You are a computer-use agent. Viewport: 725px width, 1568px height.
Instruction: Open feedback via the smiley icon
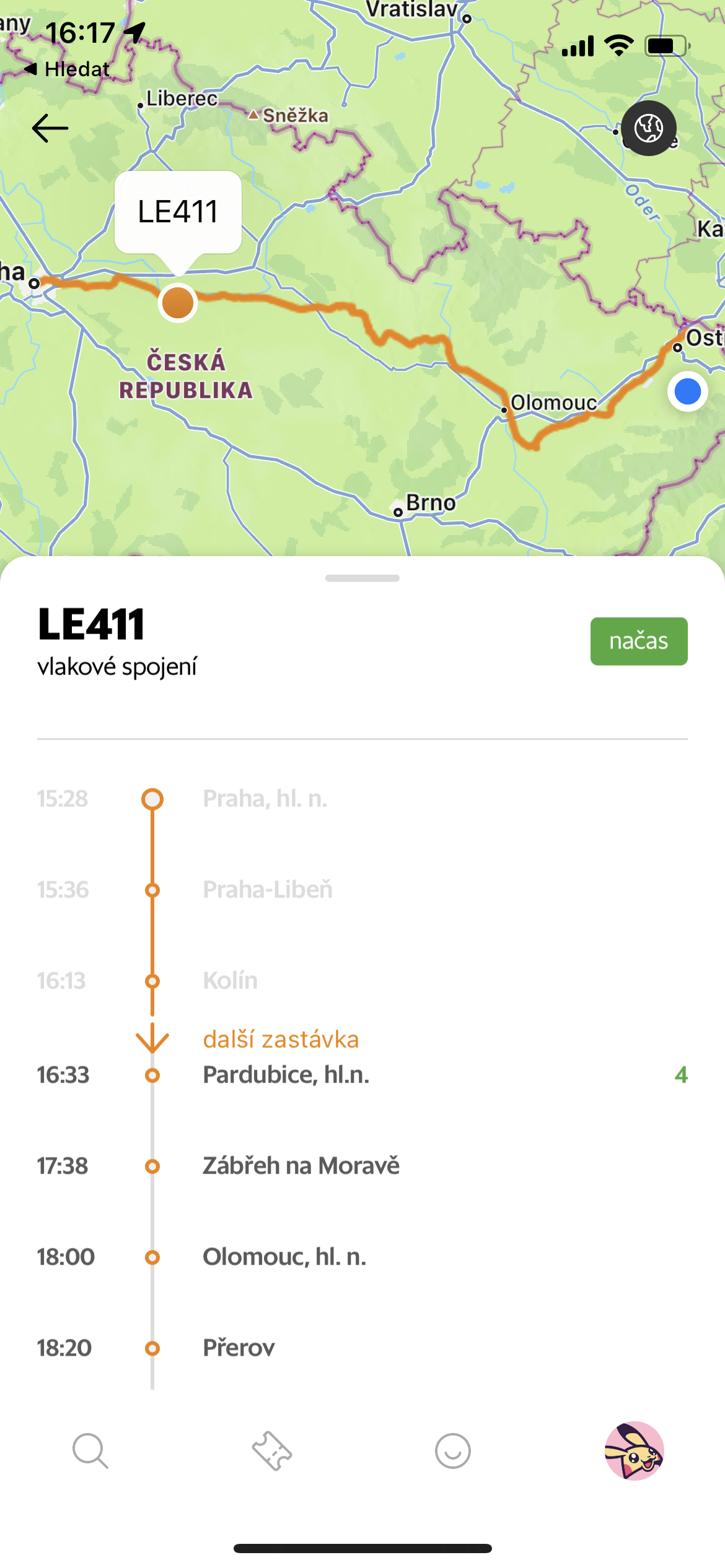click(x=452, y=1451)
